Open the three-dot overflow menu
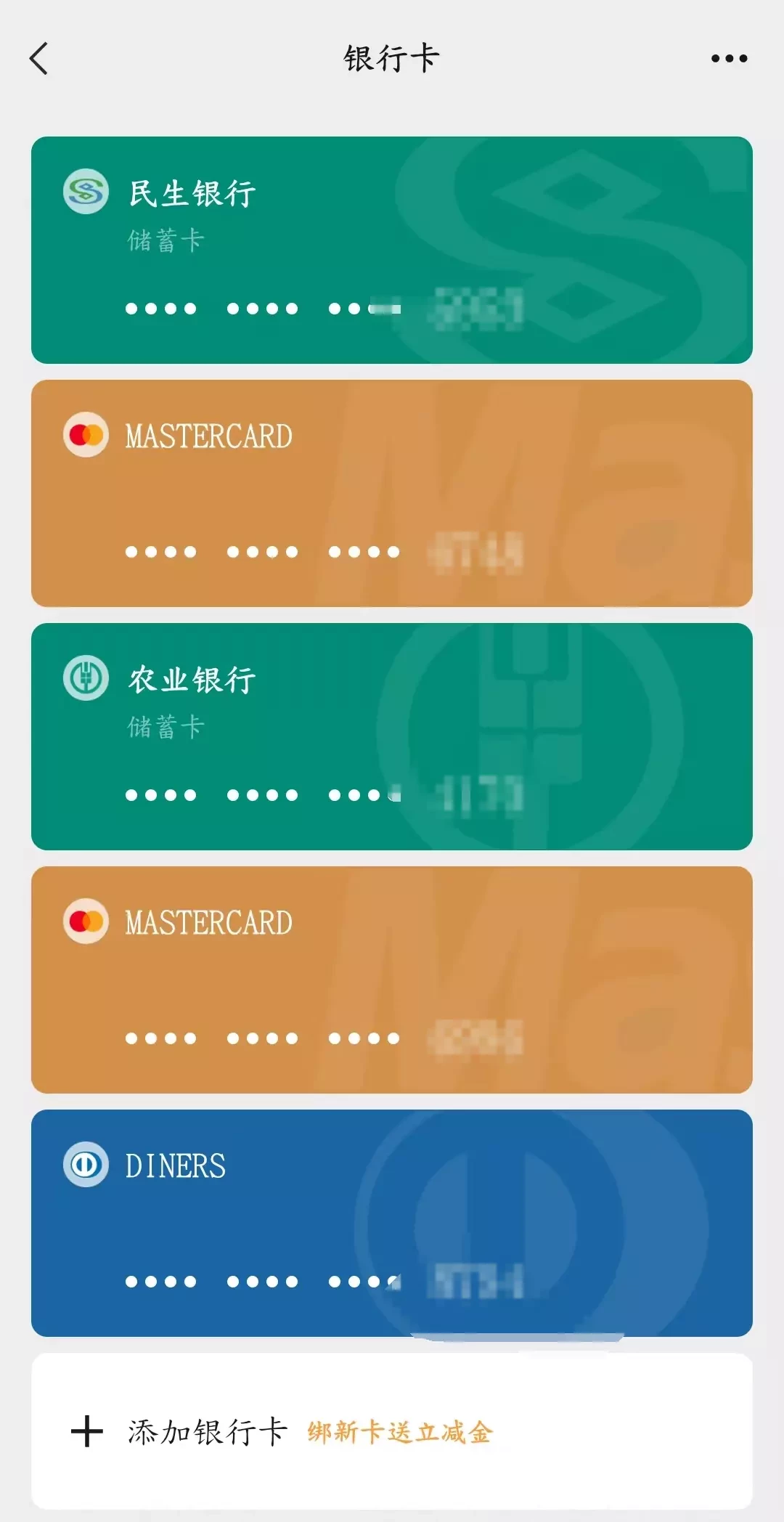 coord(729,58)
